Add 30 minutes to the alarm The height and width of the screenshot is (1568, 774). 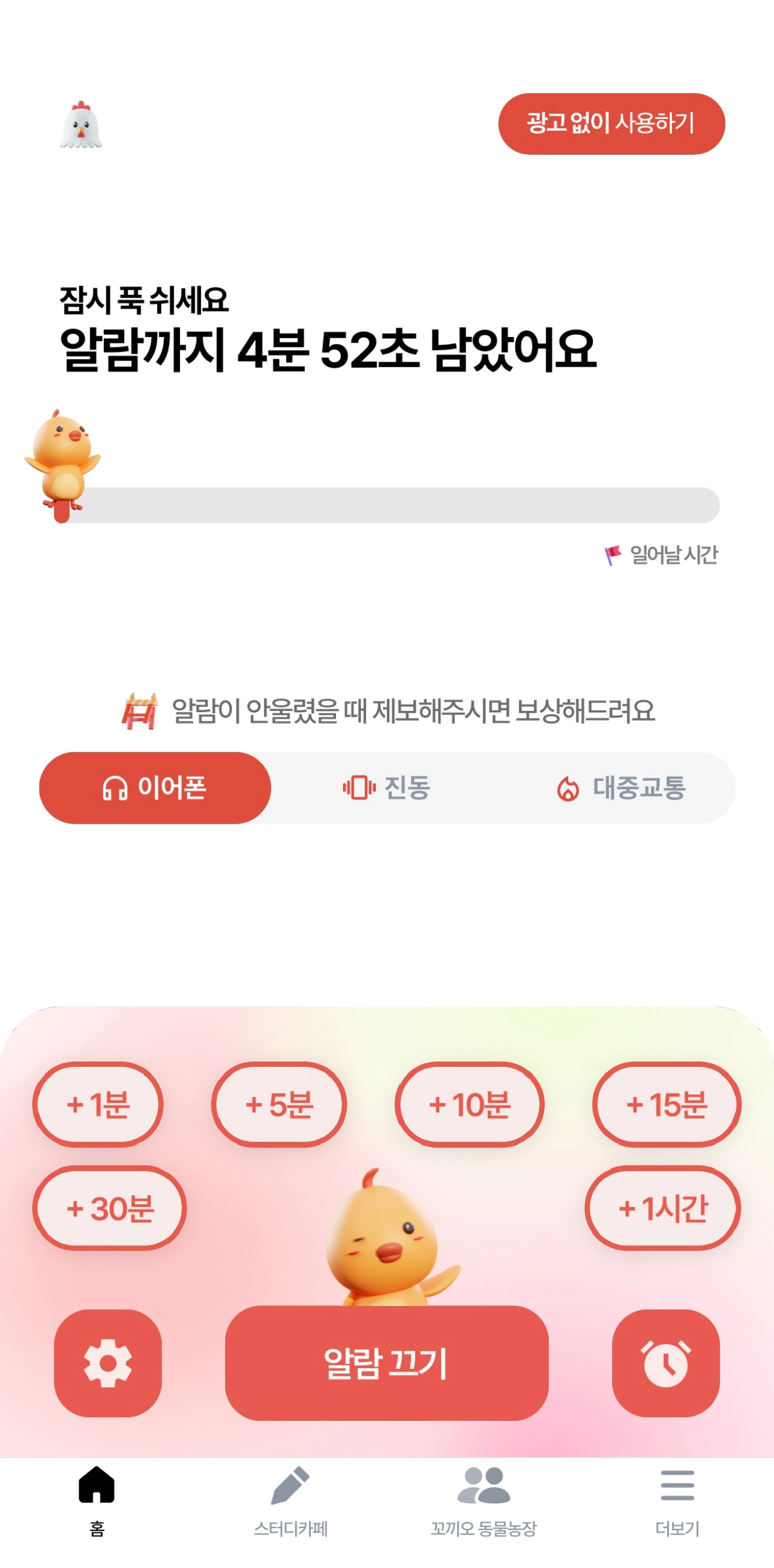point(110,1208)
